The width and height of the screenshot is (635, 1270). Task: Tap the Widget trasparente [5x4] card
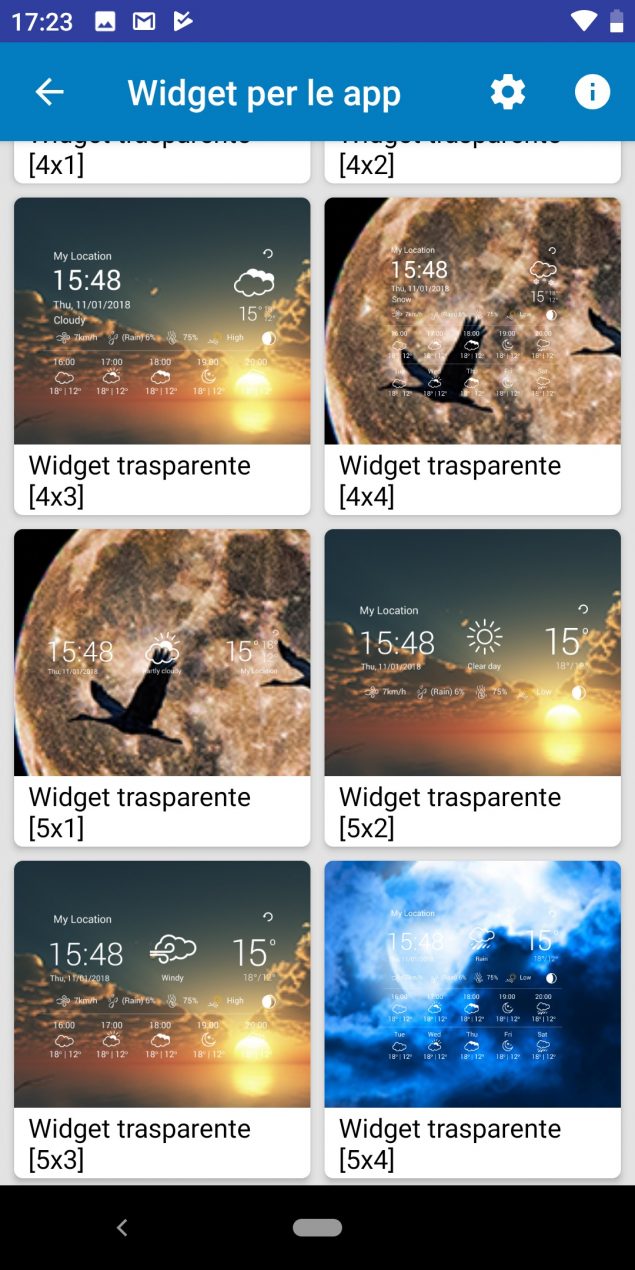pos(472,1018)
